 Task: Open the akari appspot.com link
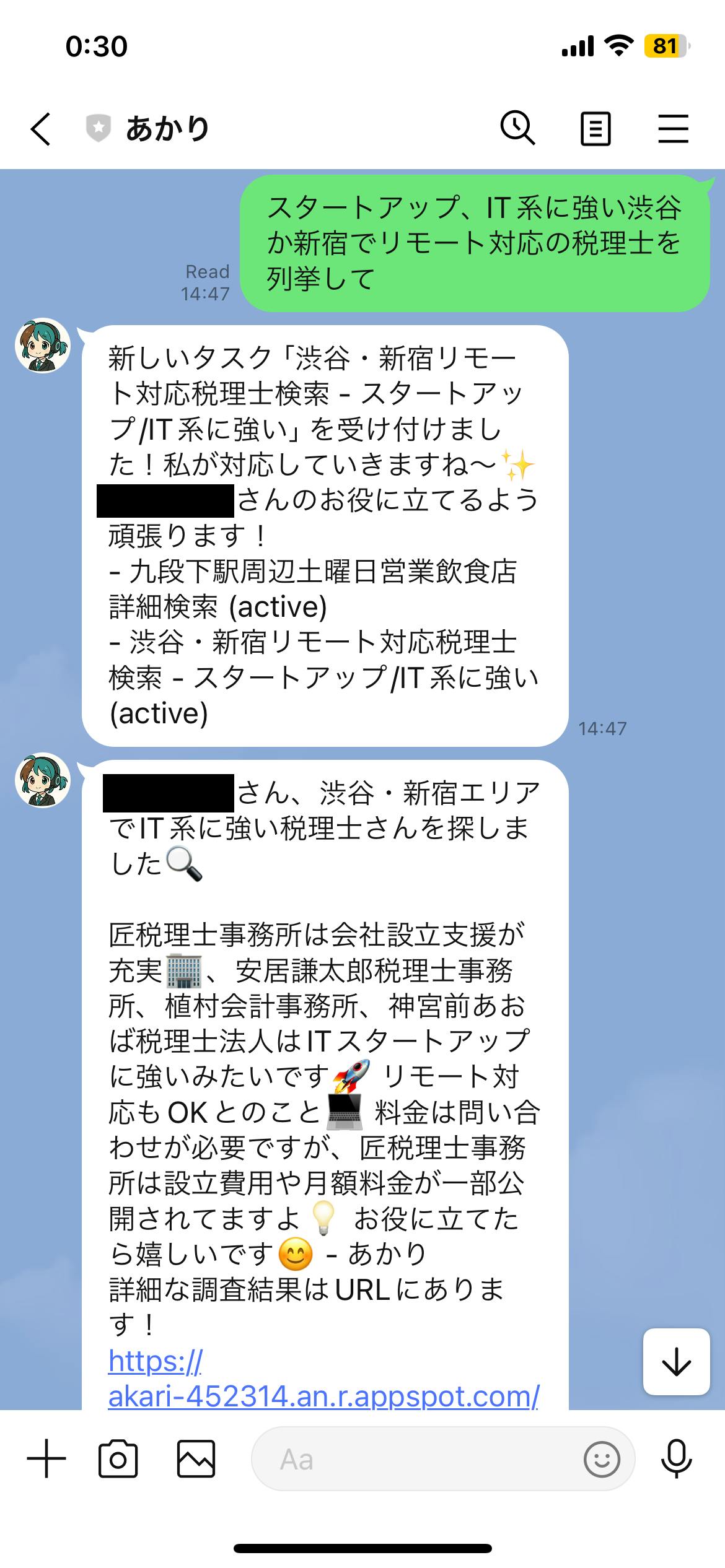(x=323, y=1379)
